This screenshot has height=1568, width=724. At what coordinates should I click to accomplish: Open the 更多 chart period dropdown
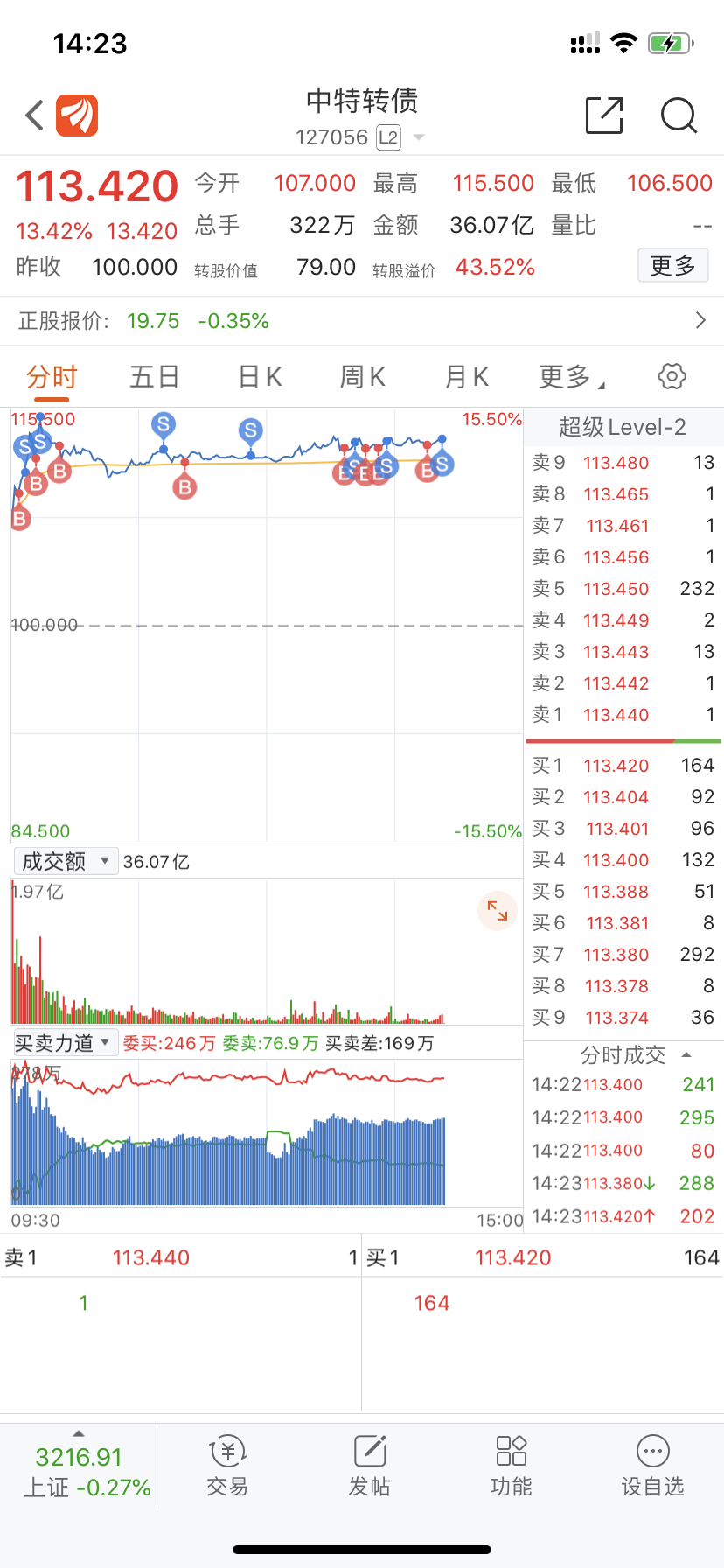tap(571, 377)
